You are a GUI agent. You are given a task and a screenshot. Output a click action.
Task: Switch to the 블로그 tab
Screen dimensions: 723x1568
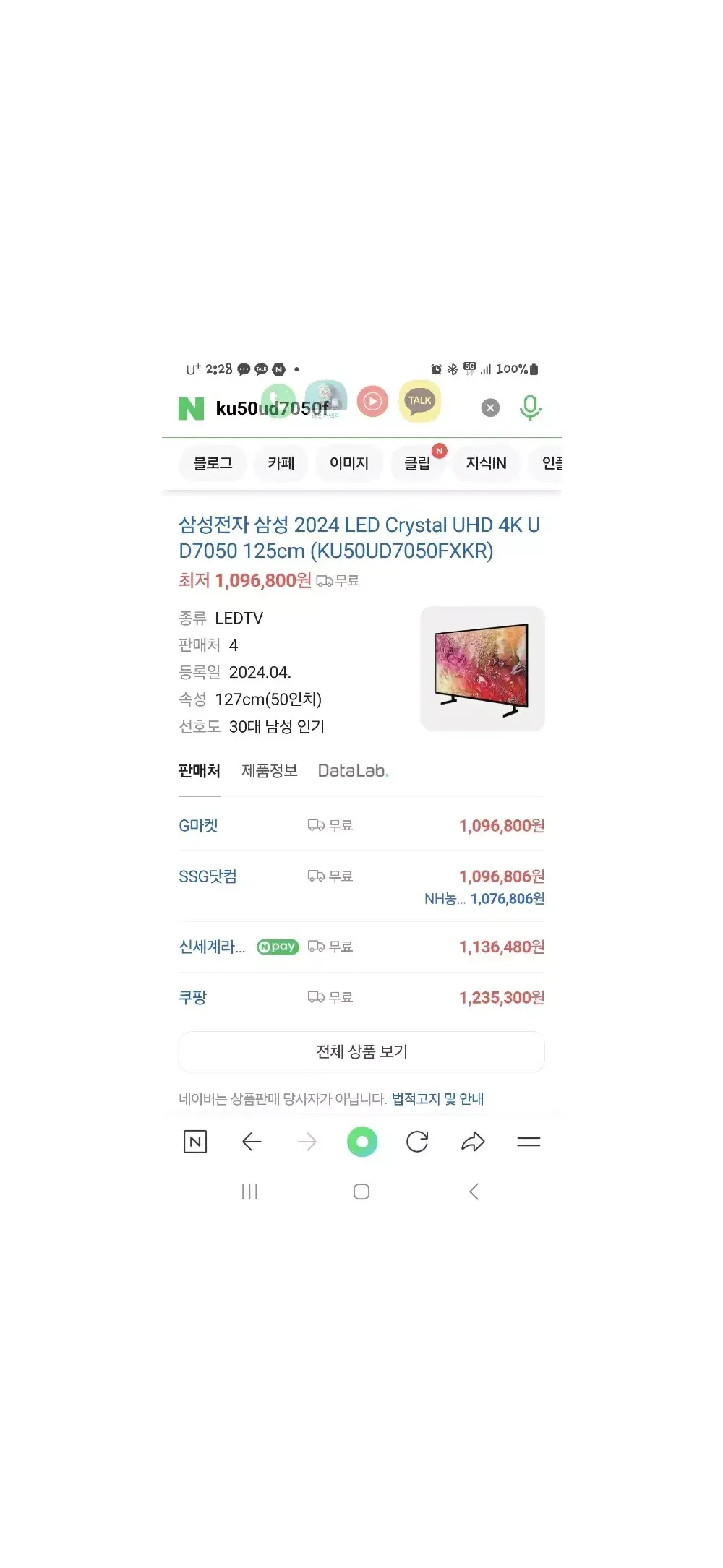coord(213,463)
